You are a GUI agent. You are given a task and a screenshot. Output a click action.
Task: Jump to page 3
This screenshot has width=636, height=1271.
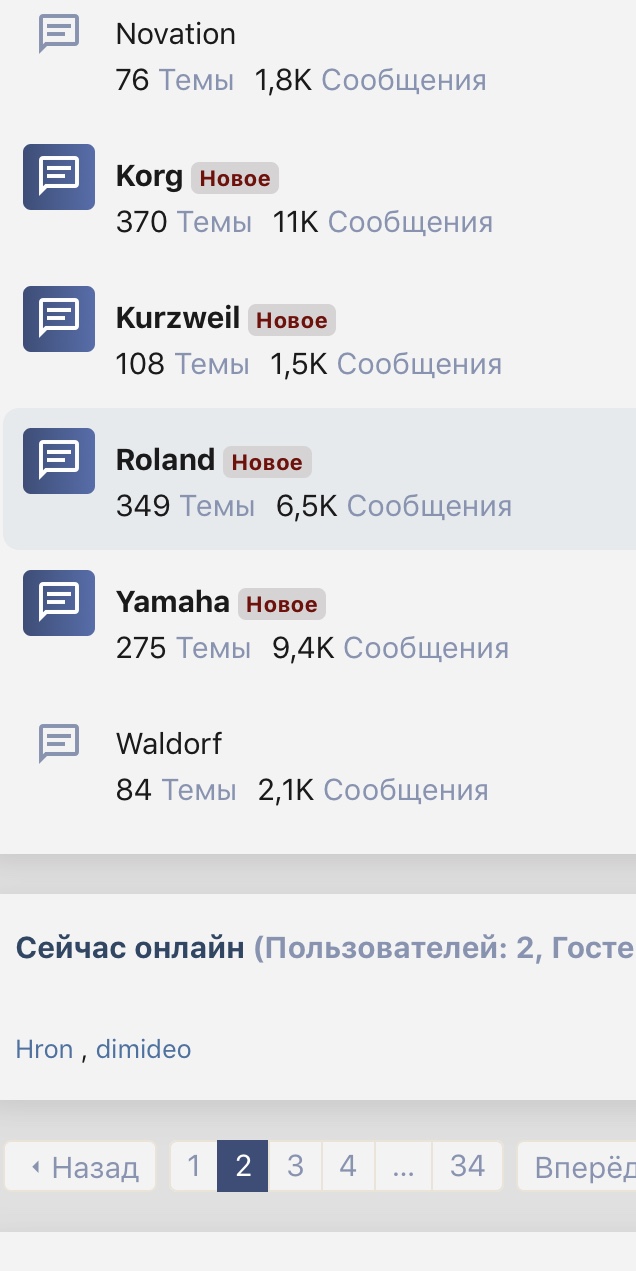pos(295,1167)
